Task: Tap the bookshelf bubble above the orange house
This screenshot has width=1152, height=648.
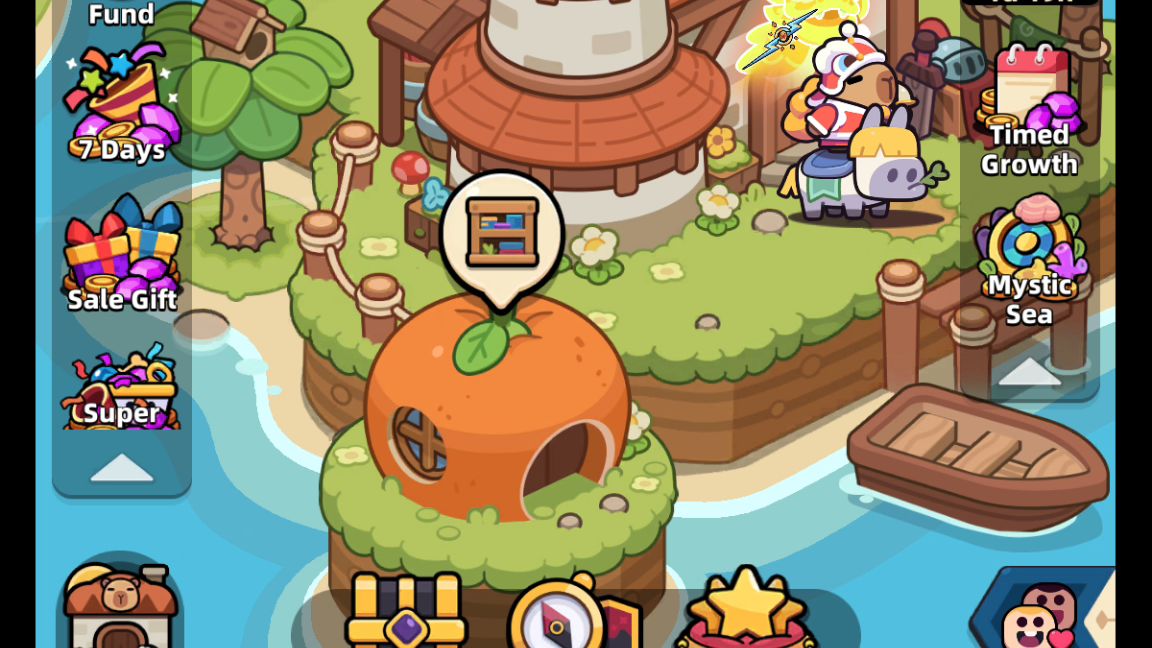Action: point(502,232)
